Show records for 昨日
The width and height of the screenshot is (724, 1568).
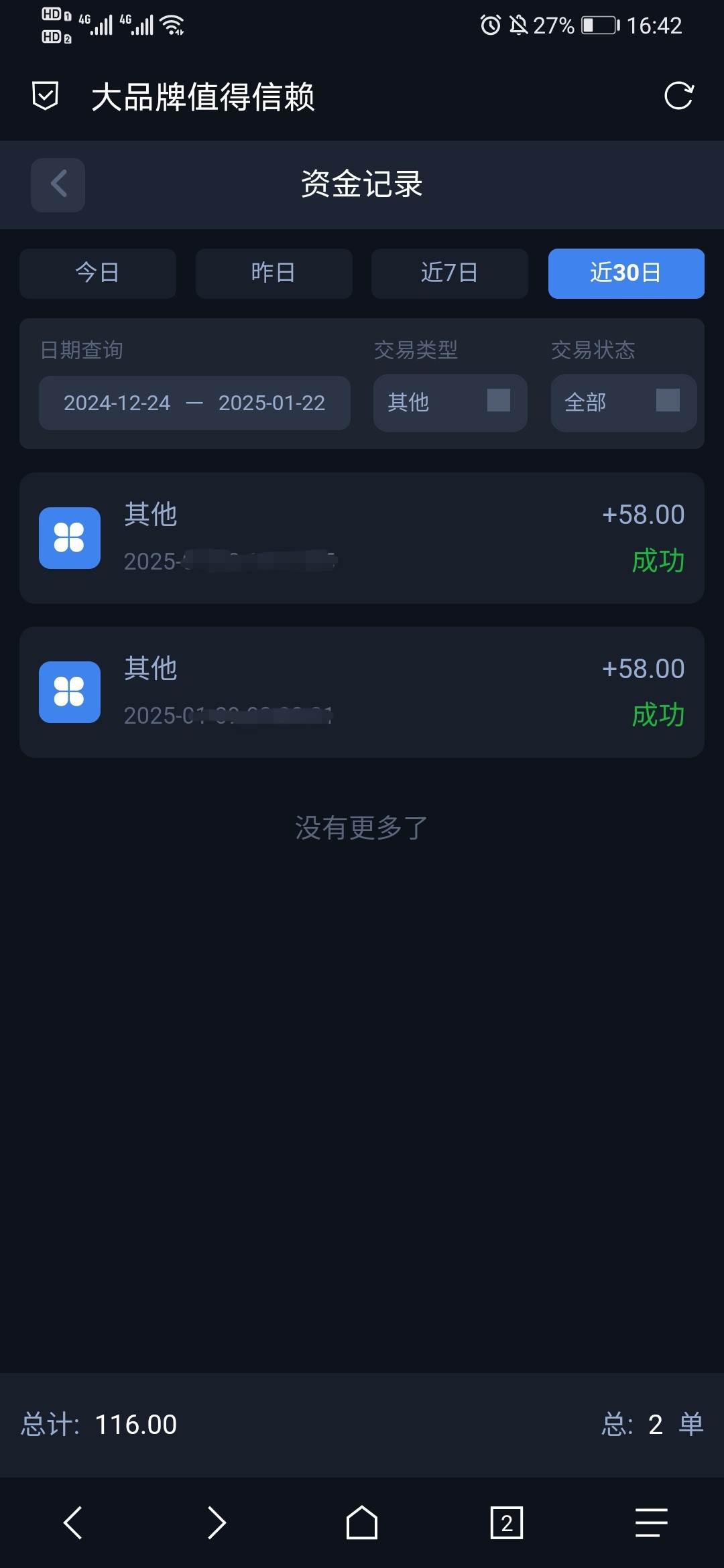pos(274,273)
